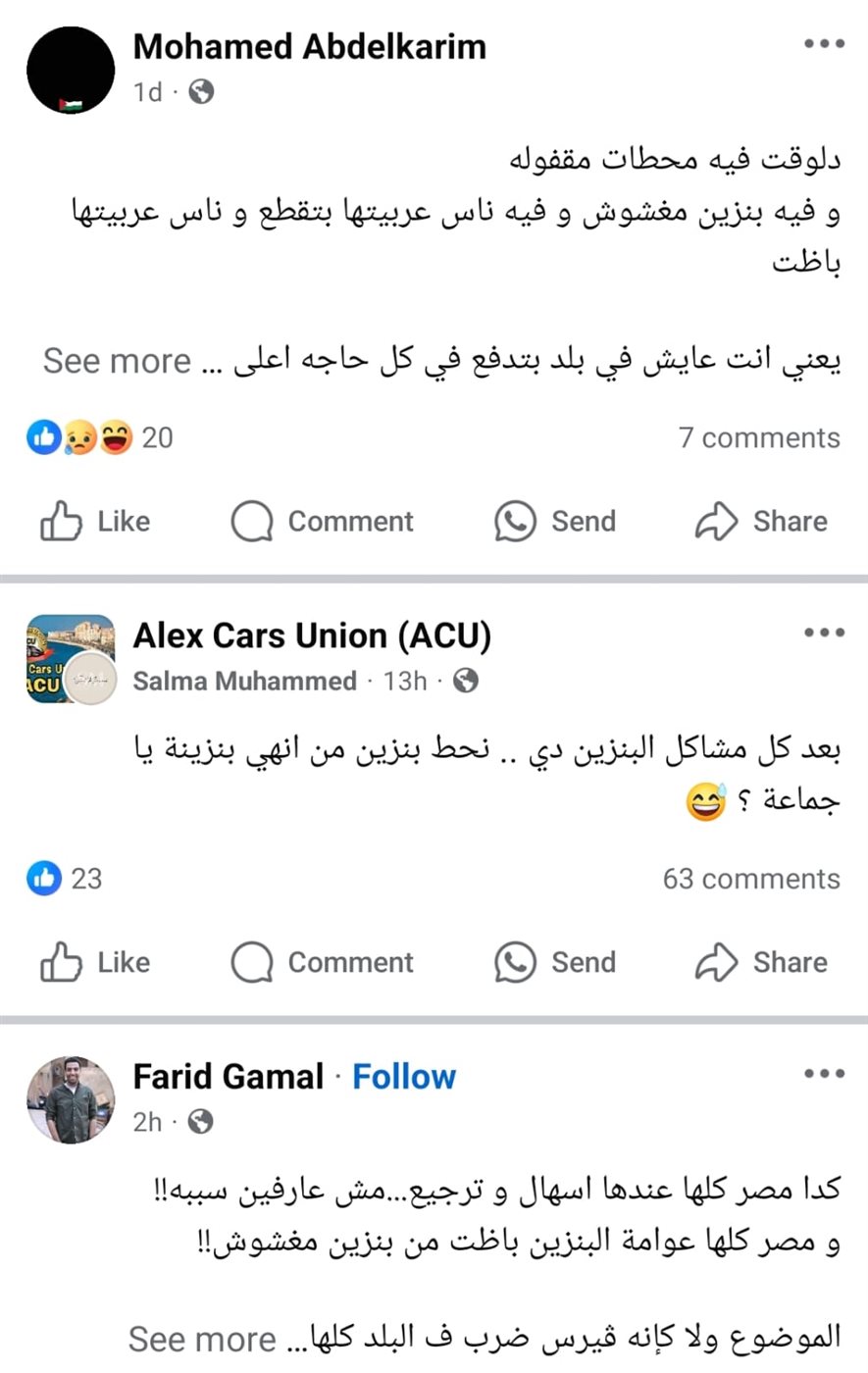868x1373 pixels.
Task: View the 7 comments on Mohamed's post
Action: (759, 437)
